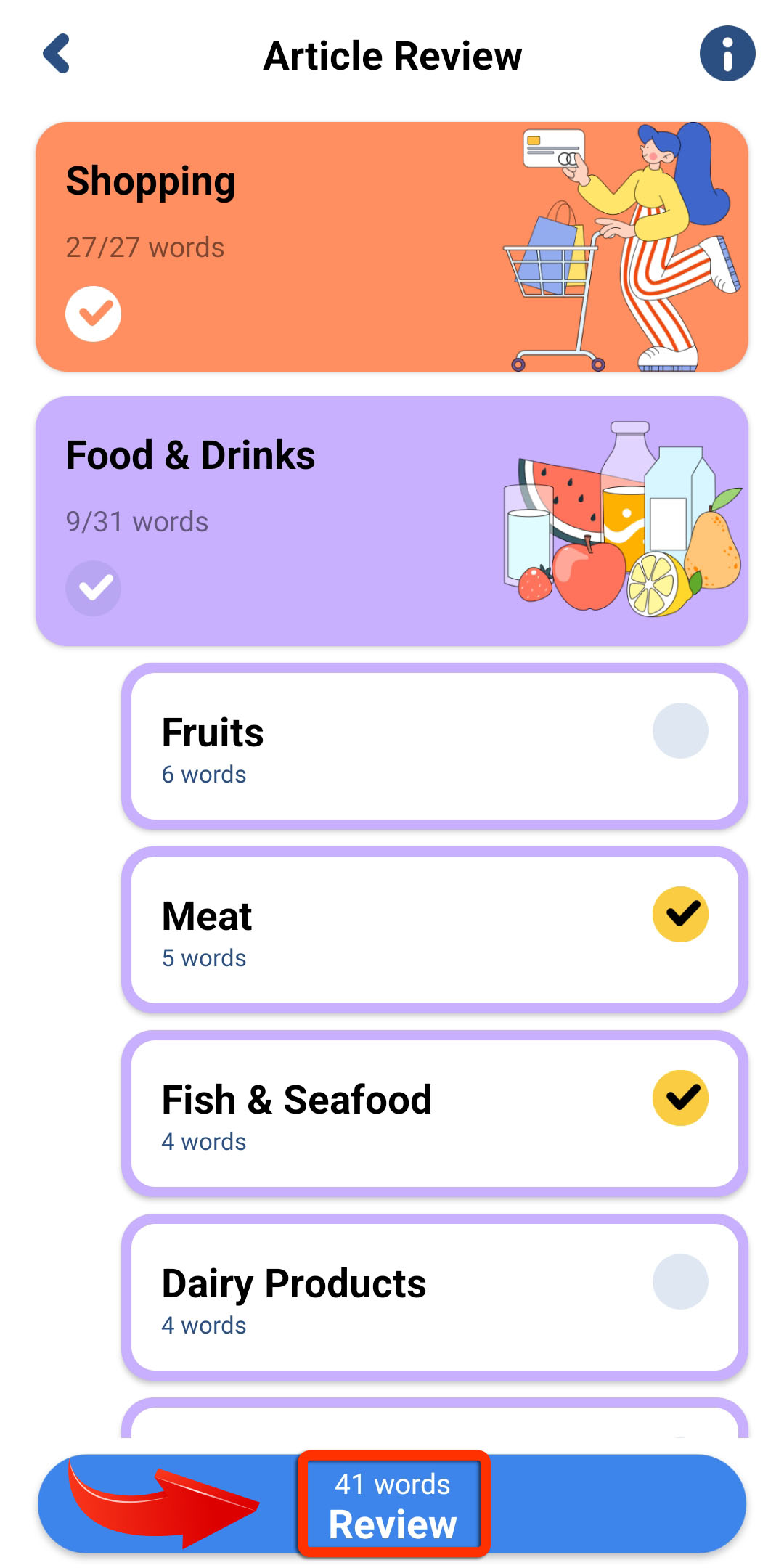Screen dimensions: 784x1568
Task: Select all Food & Drinks words
Action: [x=93, y=588]
